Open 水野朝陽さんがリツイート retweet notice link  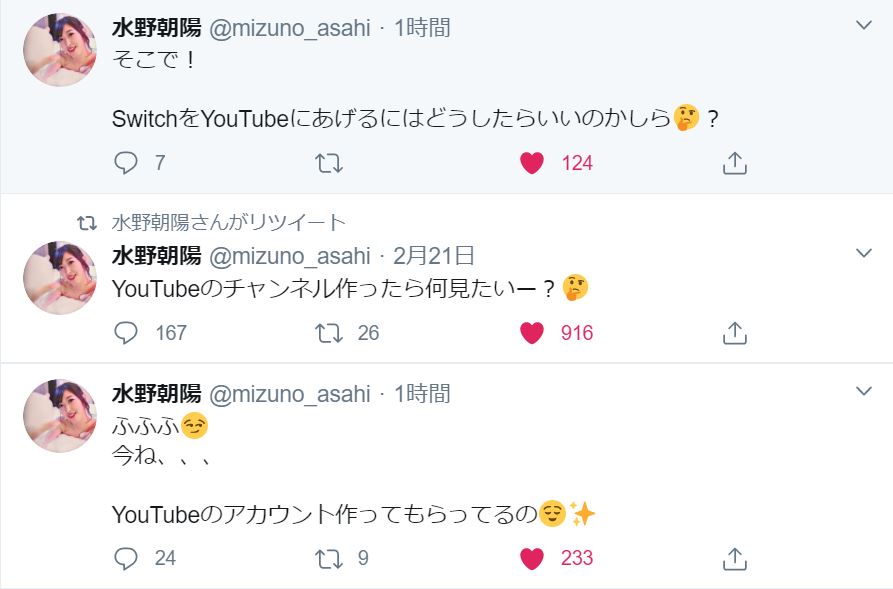[x=229, y=222]
